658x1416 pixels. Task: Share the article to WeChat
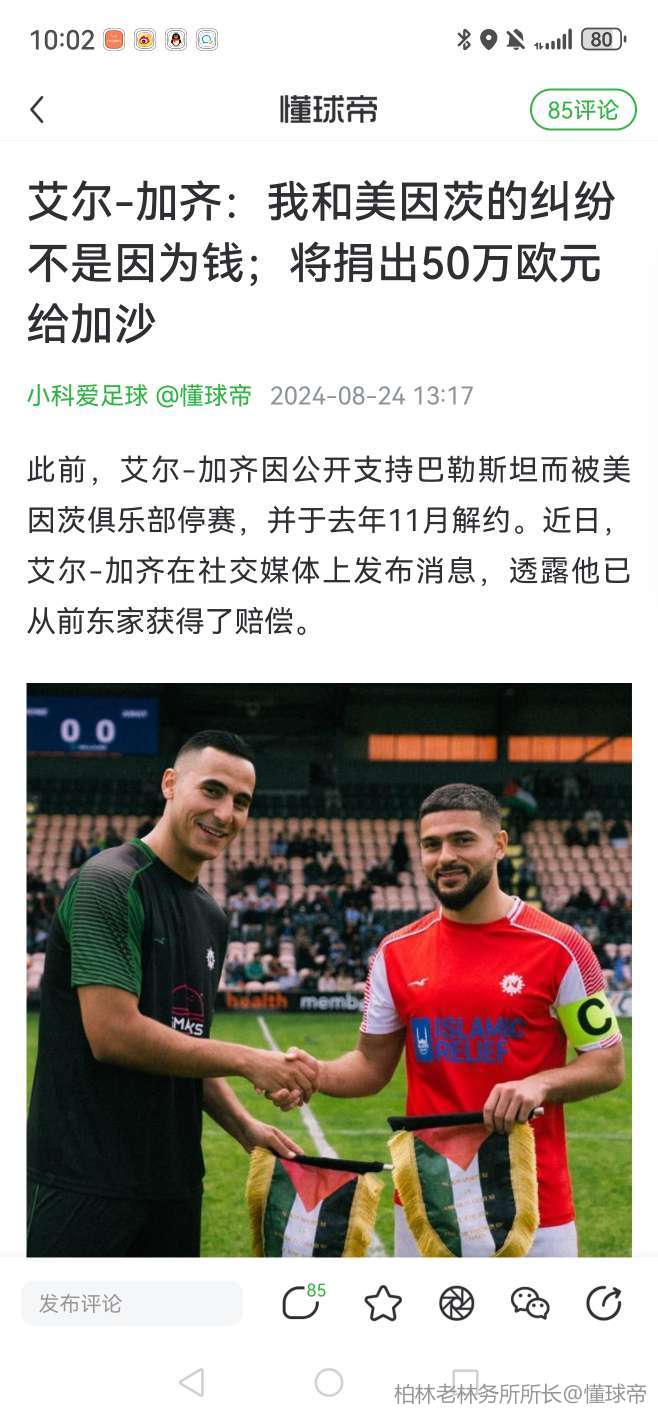coord(530,1303)
